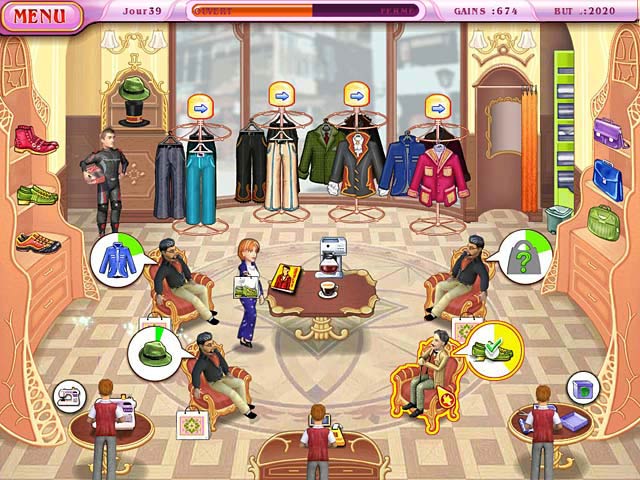Open the MENU button

pyautogui.click(x=40, y=16)
